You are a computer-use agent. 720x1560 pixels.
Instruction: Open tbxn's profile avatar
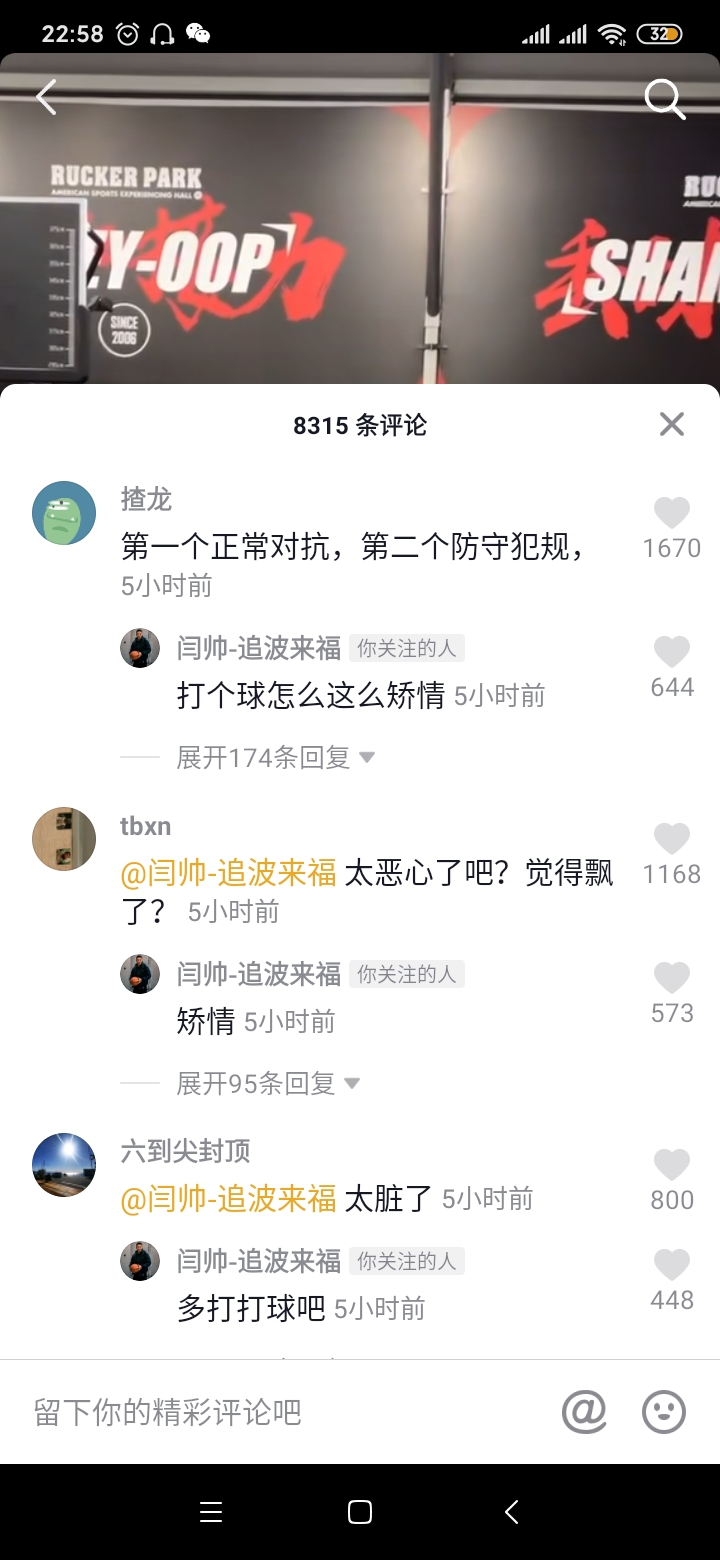(x=64, y=839)
